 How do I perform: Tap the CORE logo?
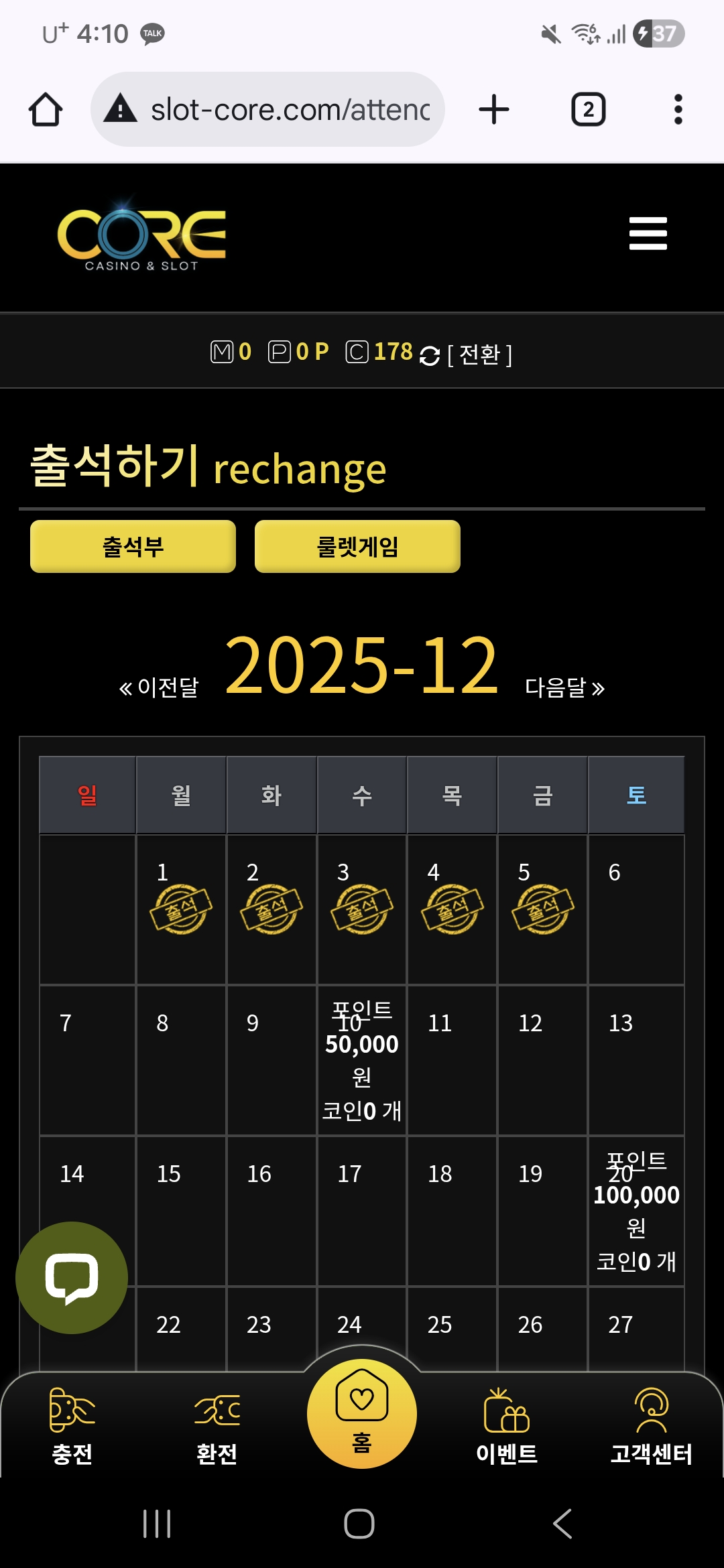click(x=142, y=236)
